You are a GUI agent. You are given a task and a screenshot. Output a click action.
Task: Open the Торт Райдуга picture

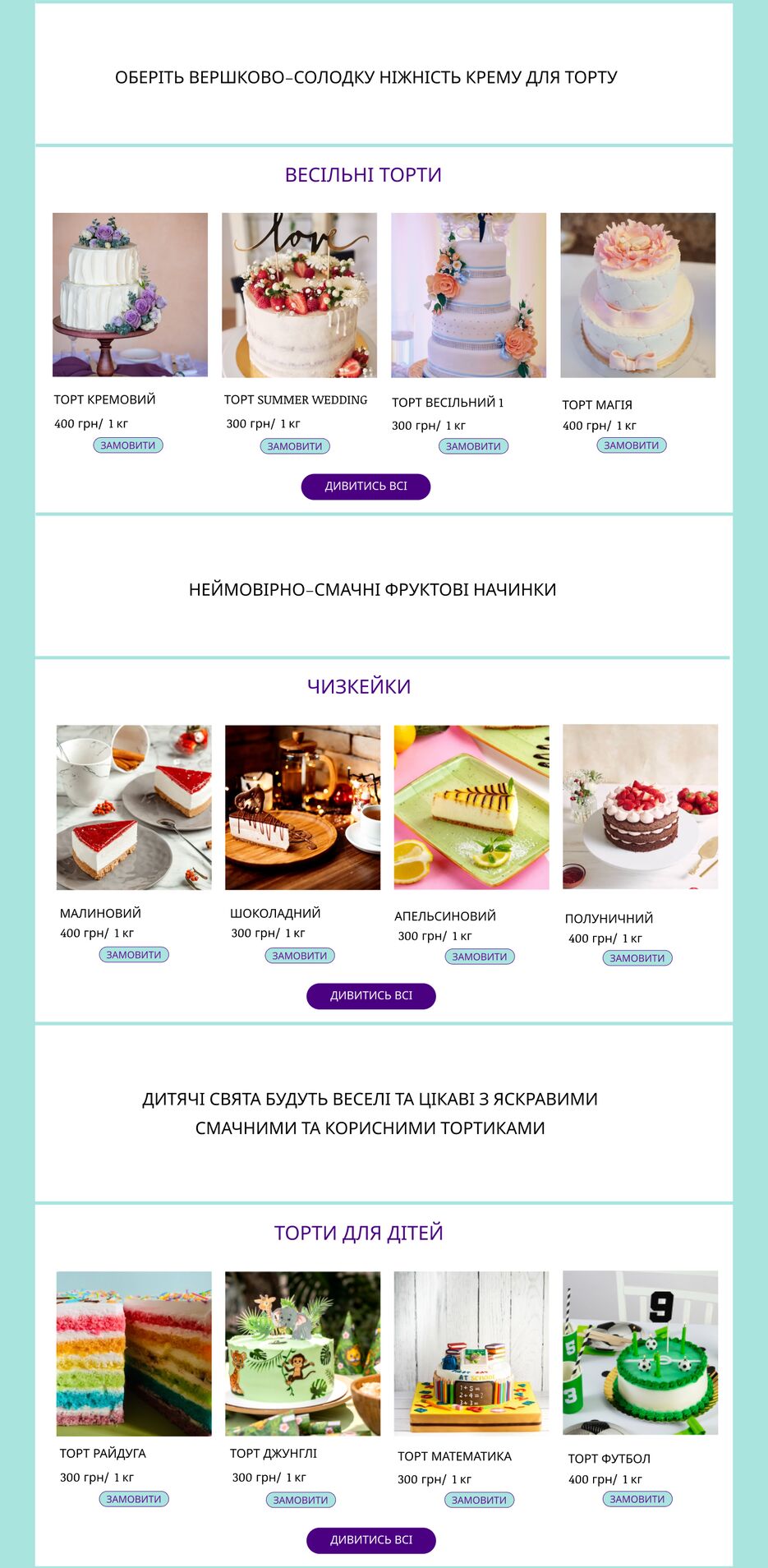[x=133, y=1354]
